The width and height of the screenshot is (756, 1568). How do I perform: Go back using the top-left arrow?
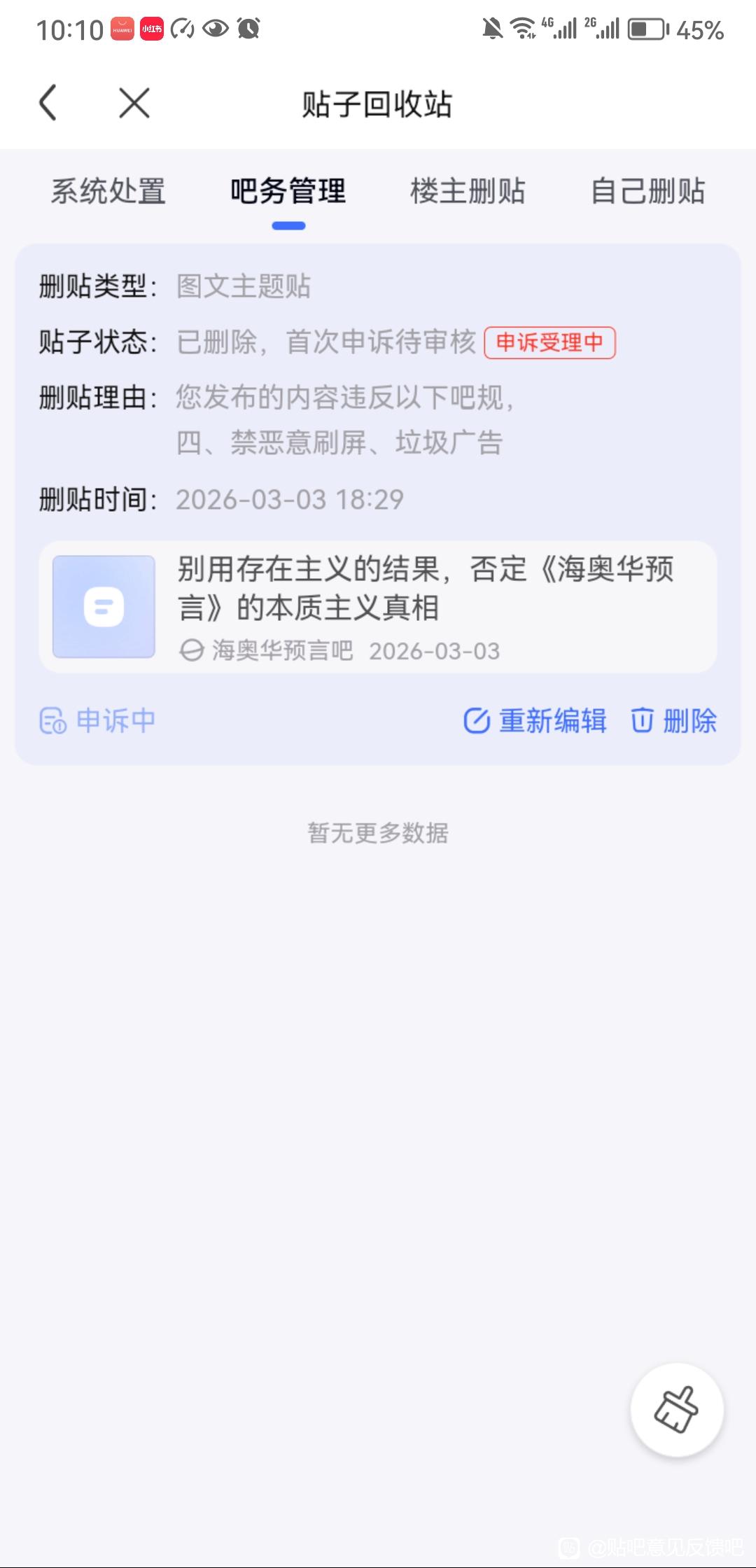pos(48,104)
